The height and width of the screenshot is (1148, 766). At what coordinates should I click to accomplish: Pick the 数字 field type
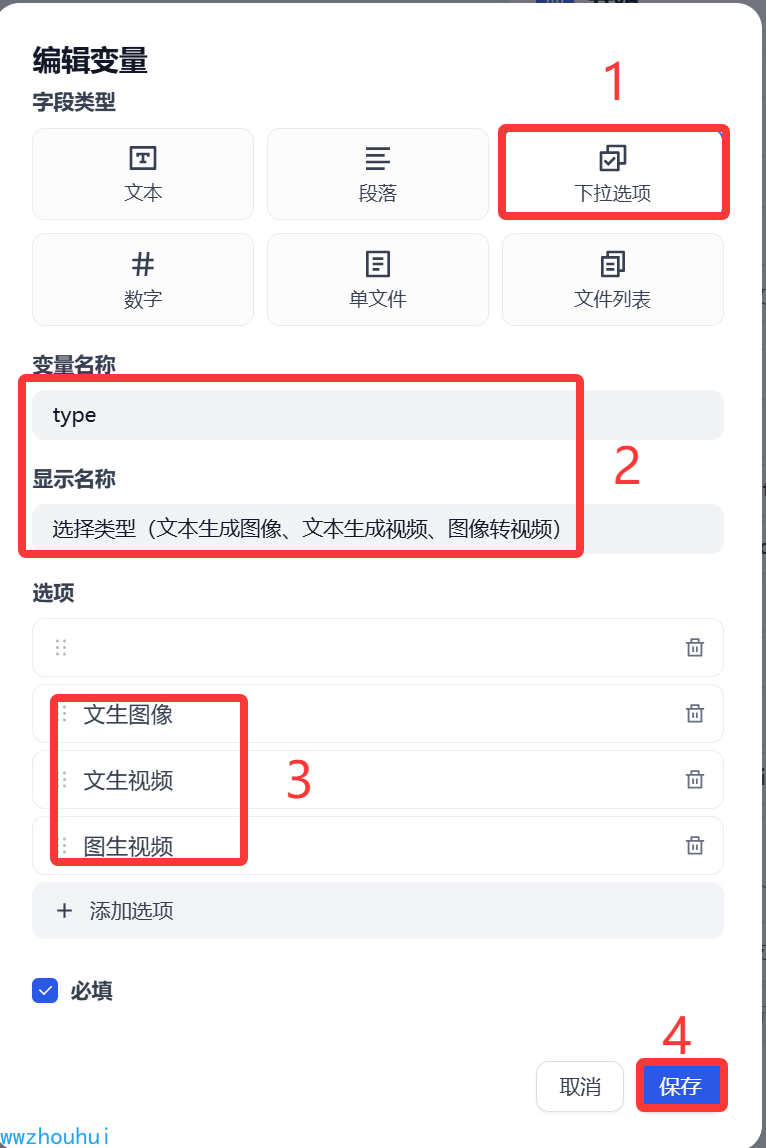click(x=143, y=279)
